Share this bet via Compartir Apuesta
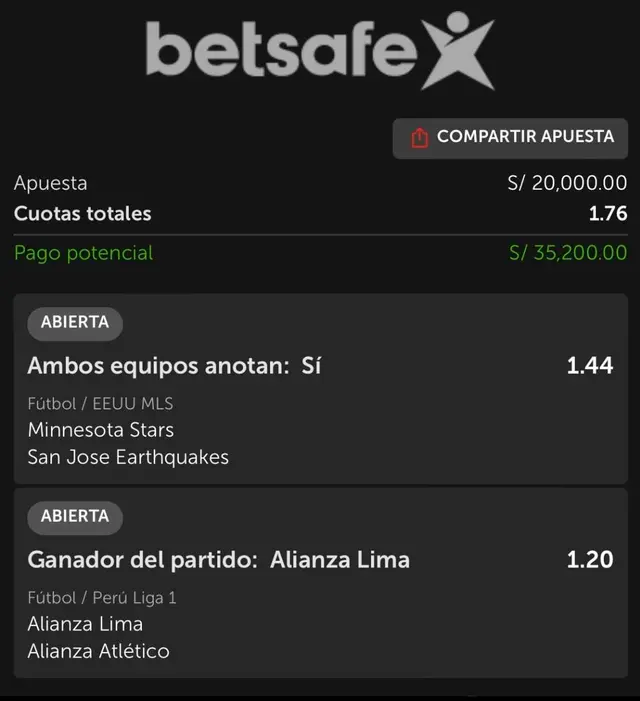 click(510, 137)
